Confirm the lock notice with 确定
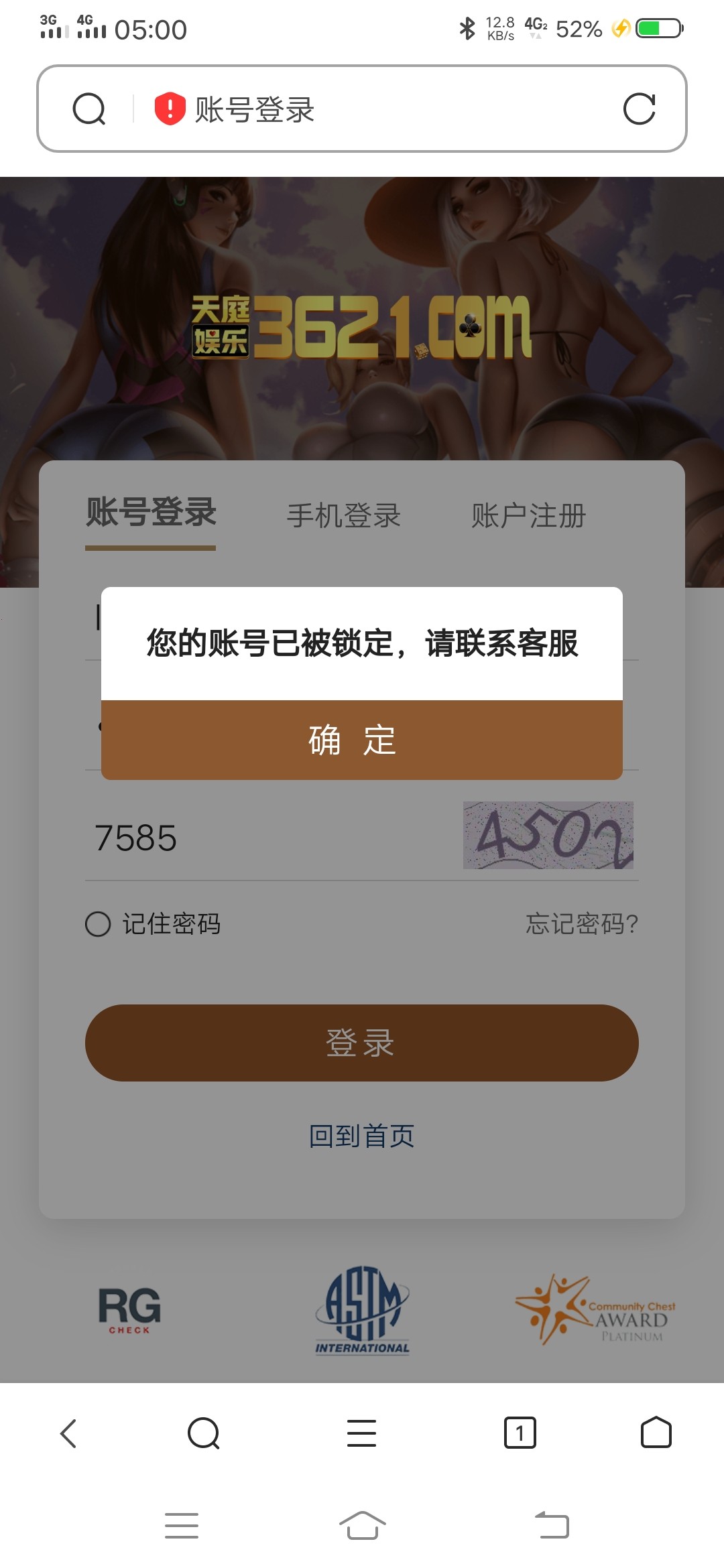Screen dimensions: 724x1568 point(362,739)
